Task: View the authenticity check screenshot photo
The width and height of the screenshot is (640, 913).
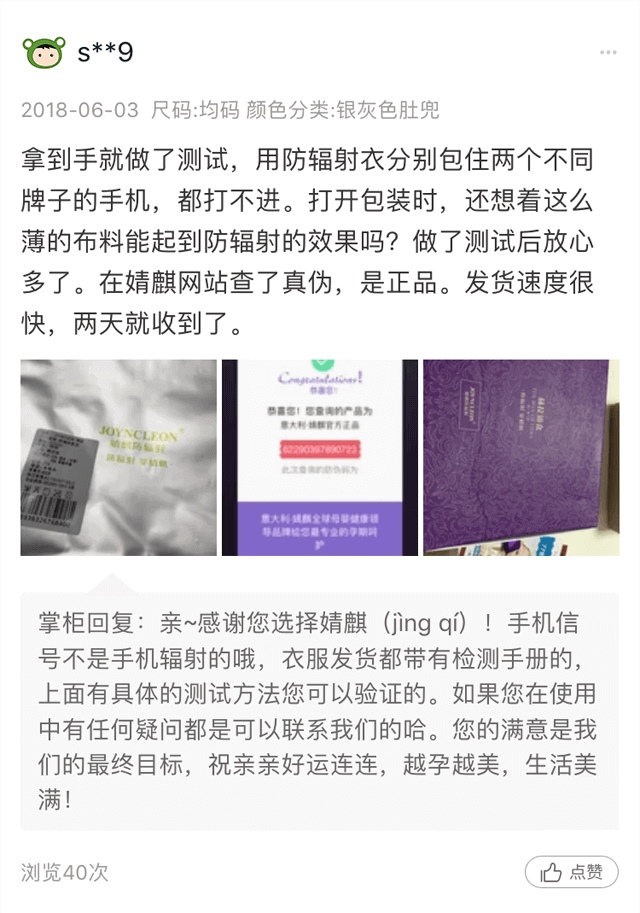Action: pos(320,457)
